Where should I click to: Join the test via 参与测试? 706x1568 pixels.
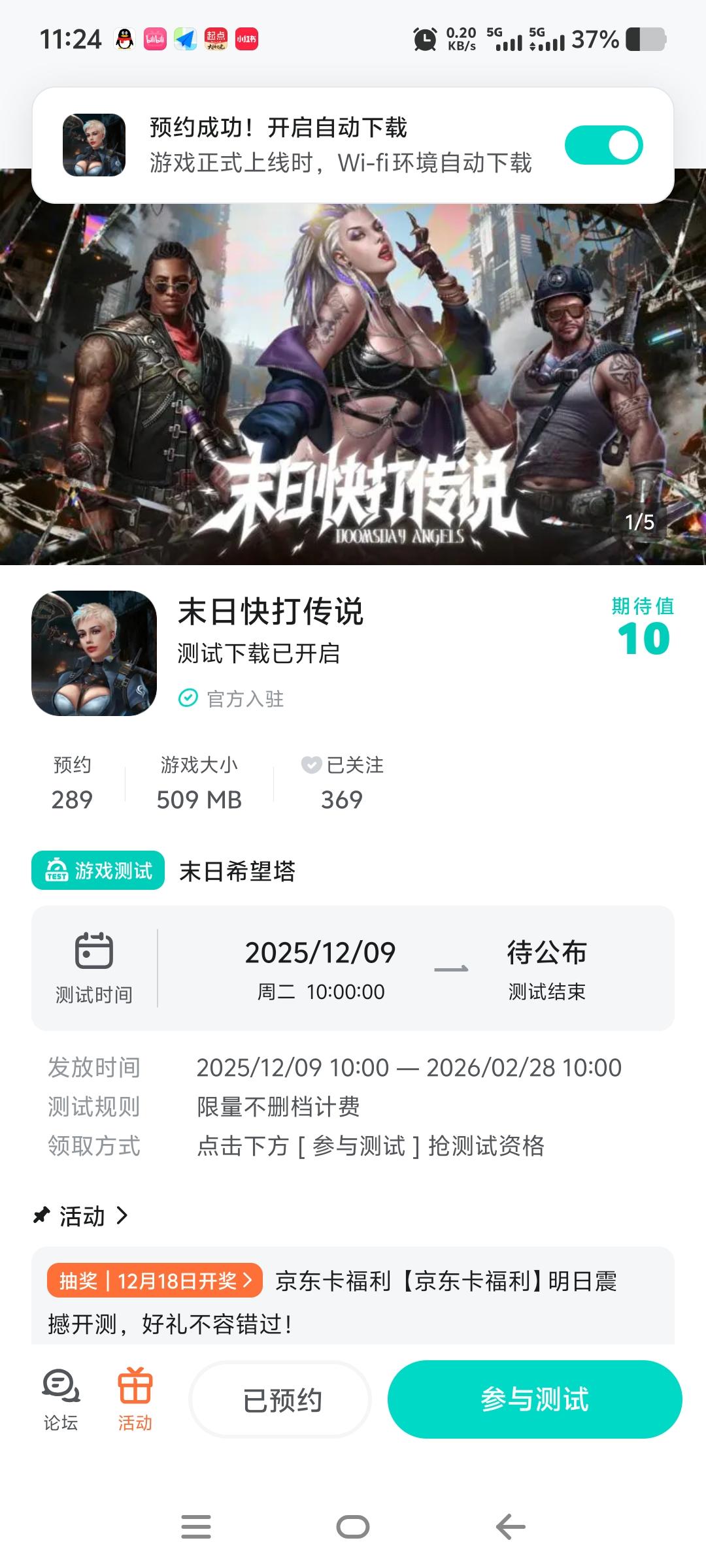[x=535, y=1400]
